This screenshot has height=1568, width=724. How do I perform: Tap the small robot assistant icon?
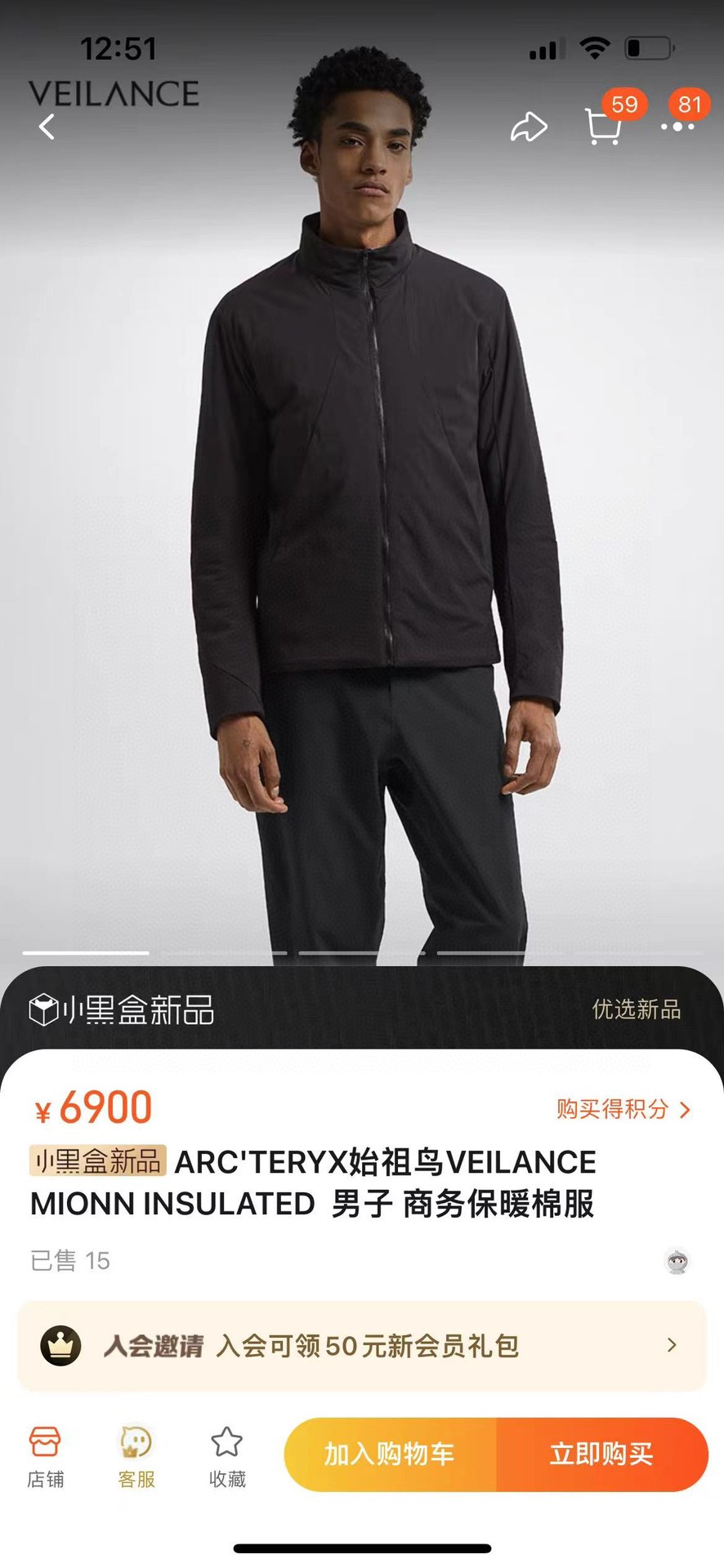pos(677,1261)
